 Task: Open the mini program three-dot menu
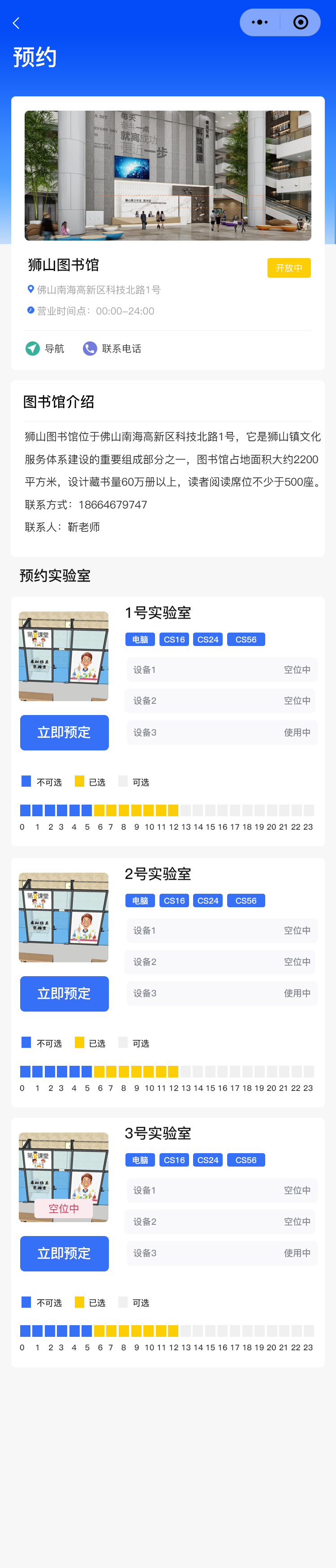260,22
